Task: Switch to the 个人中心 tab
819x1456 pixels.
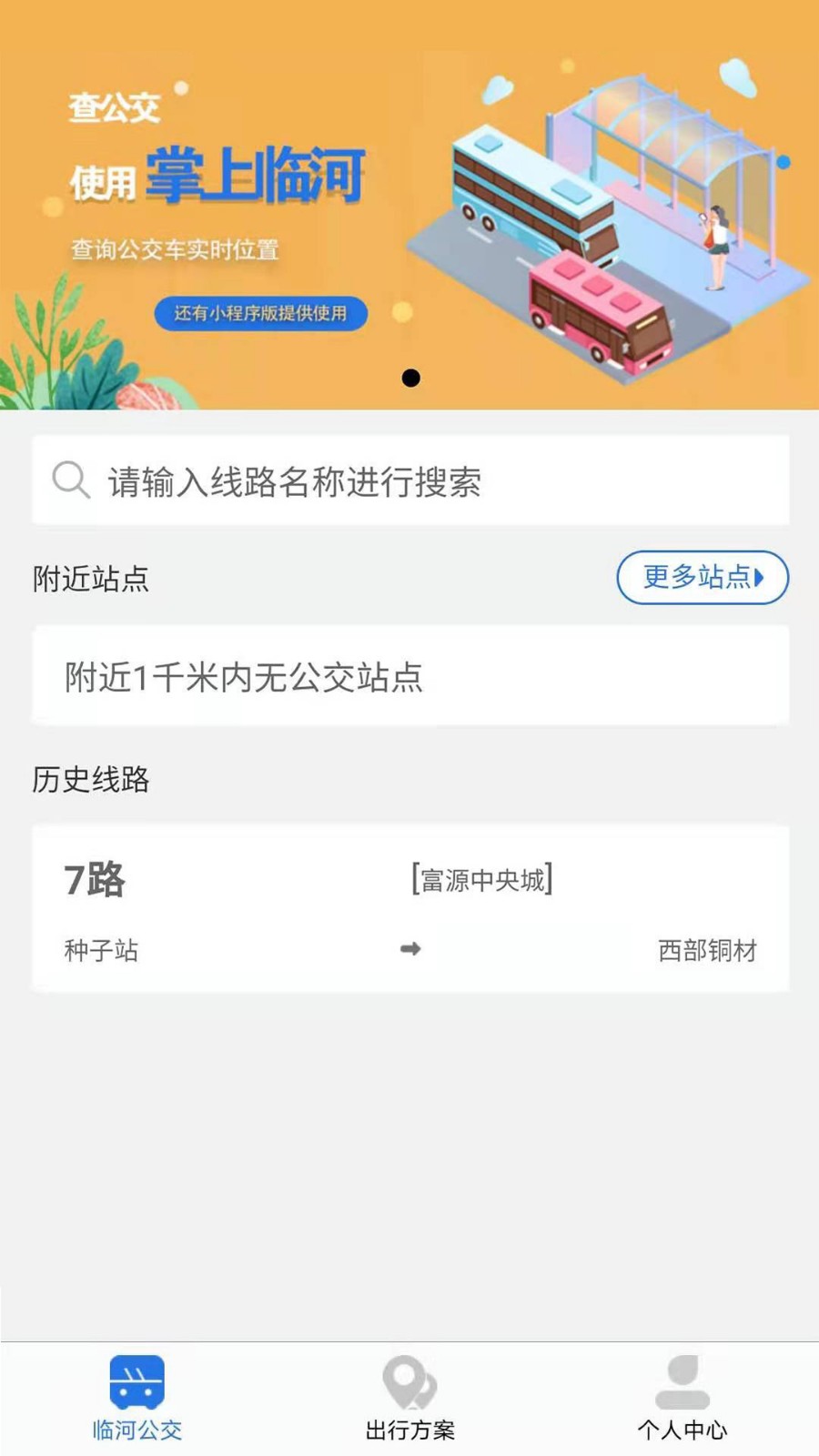Action: click(682, 1399)
